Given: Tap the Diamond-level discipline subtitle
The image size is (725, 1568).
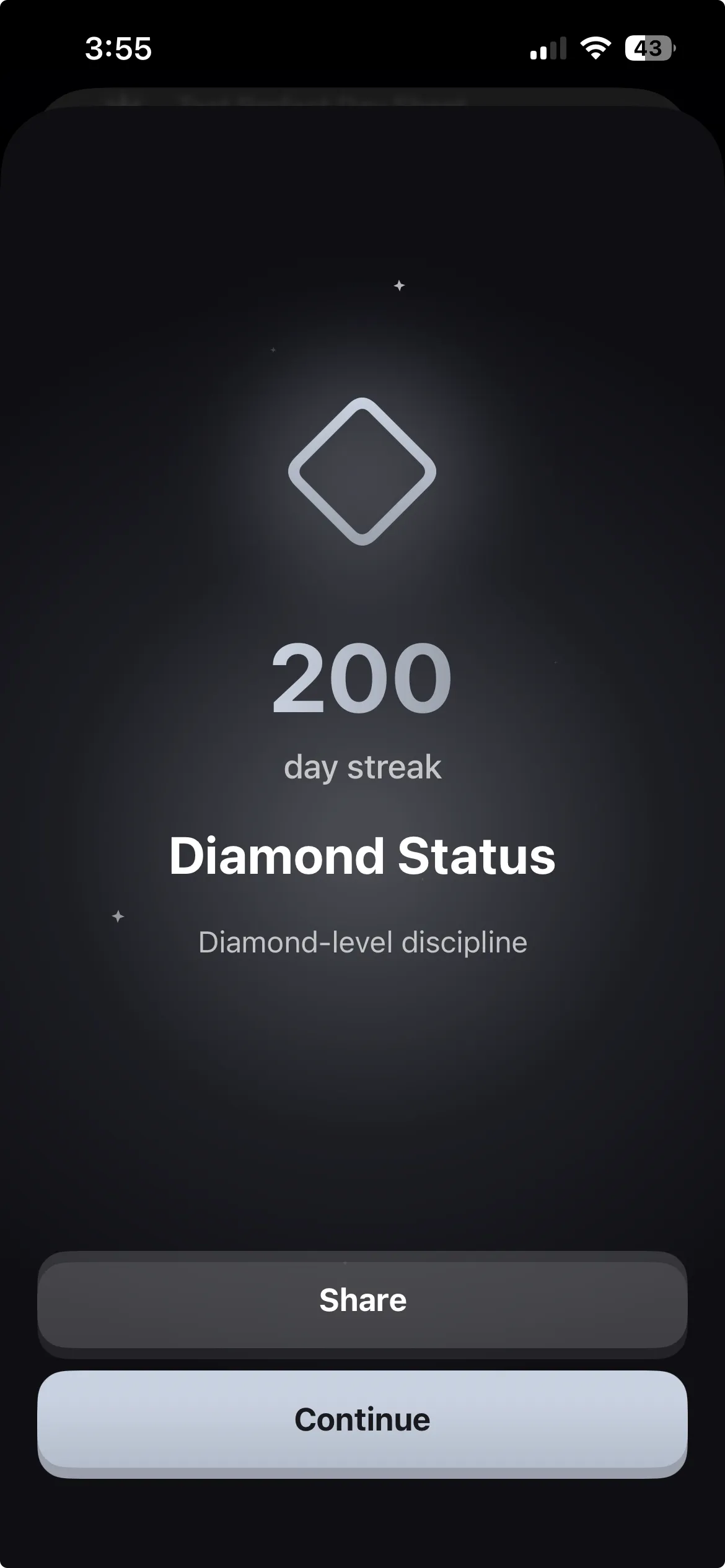Looking at the screenshot, I should pyautogui.click(x=362, y=941).
